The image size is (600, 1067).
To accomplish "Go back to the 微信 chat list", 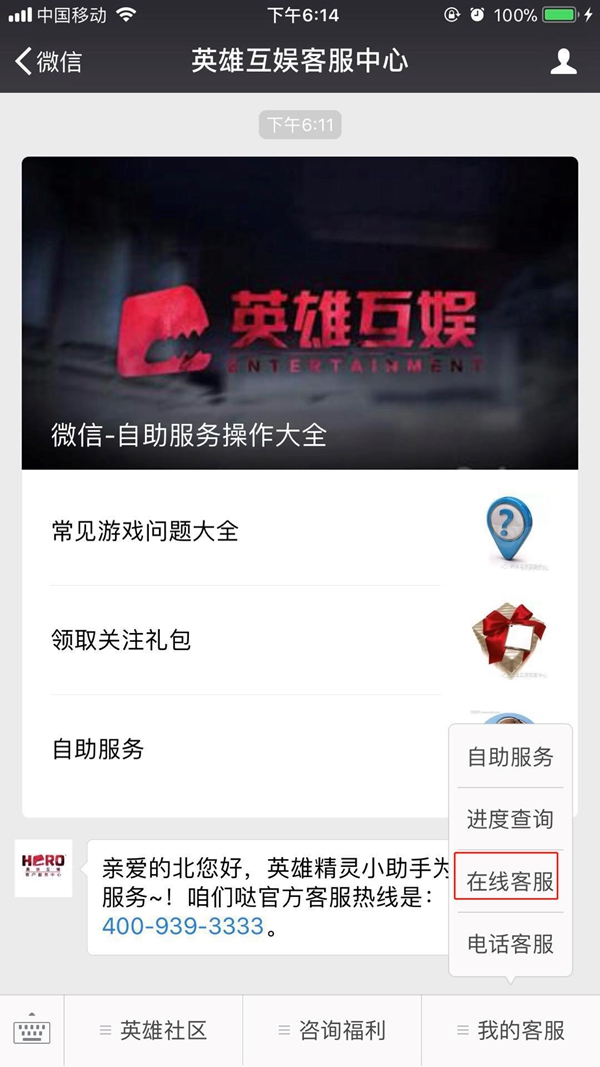I will tap(48, 61).
